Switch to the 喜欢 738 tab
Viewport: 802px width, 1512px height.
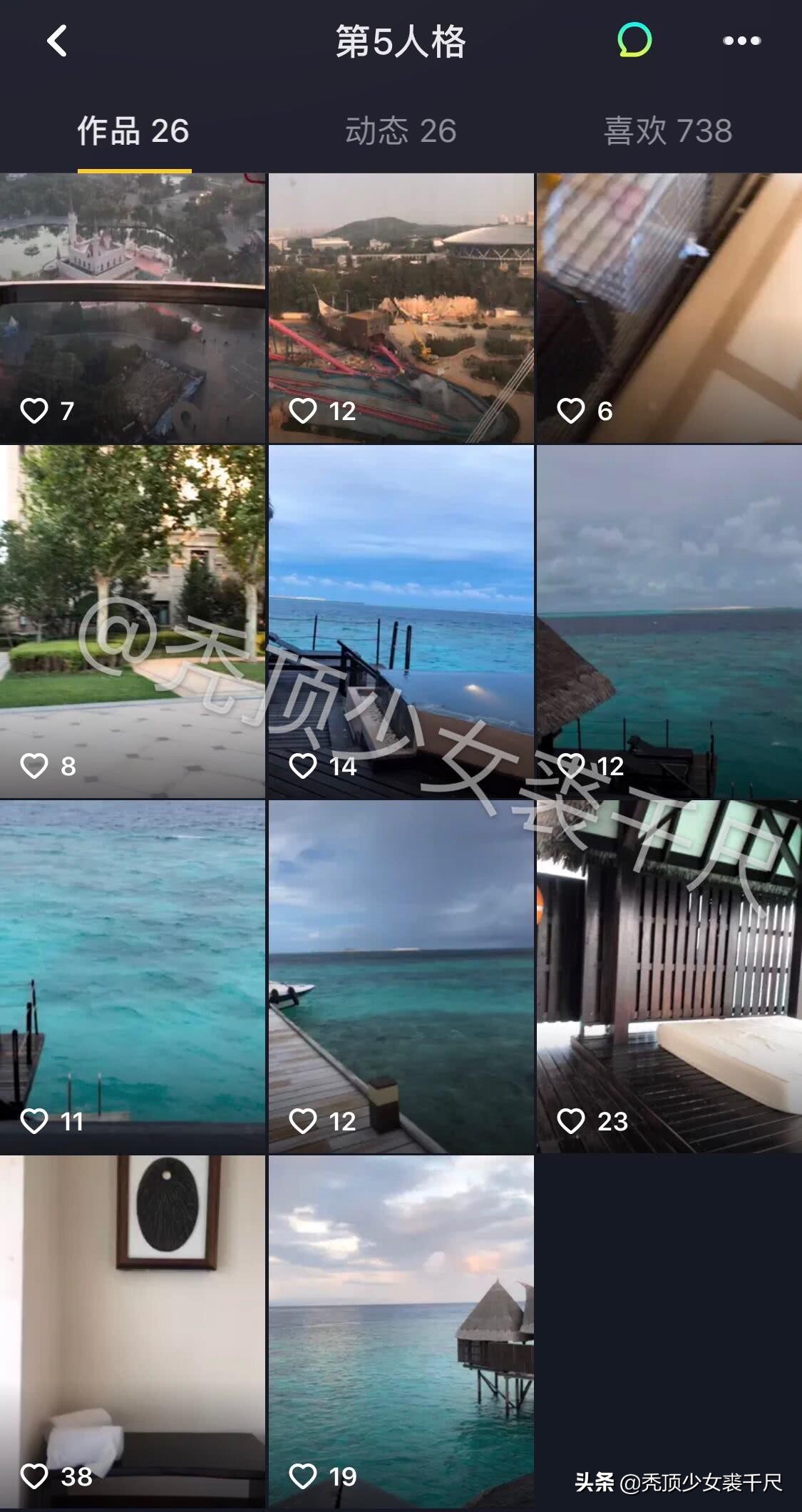(668, 131)
